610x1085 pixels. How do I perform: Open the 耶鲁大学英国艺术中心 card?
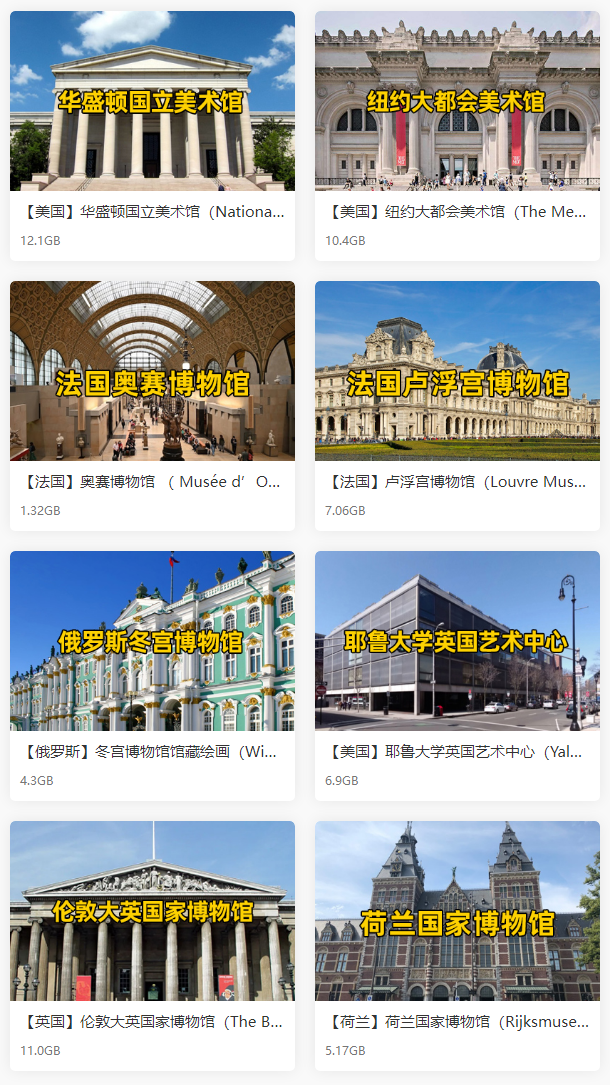point(457,642)
